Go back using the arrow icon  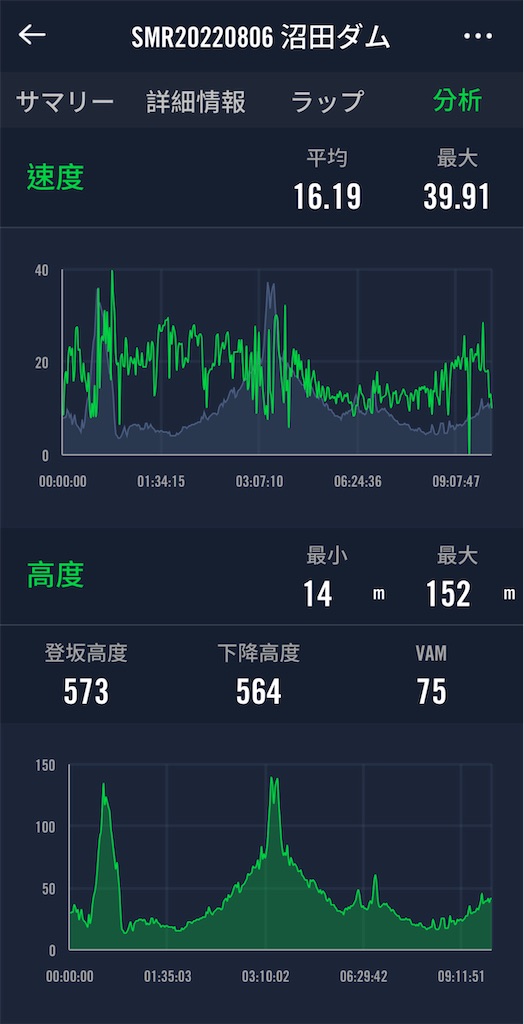(32, 35)
